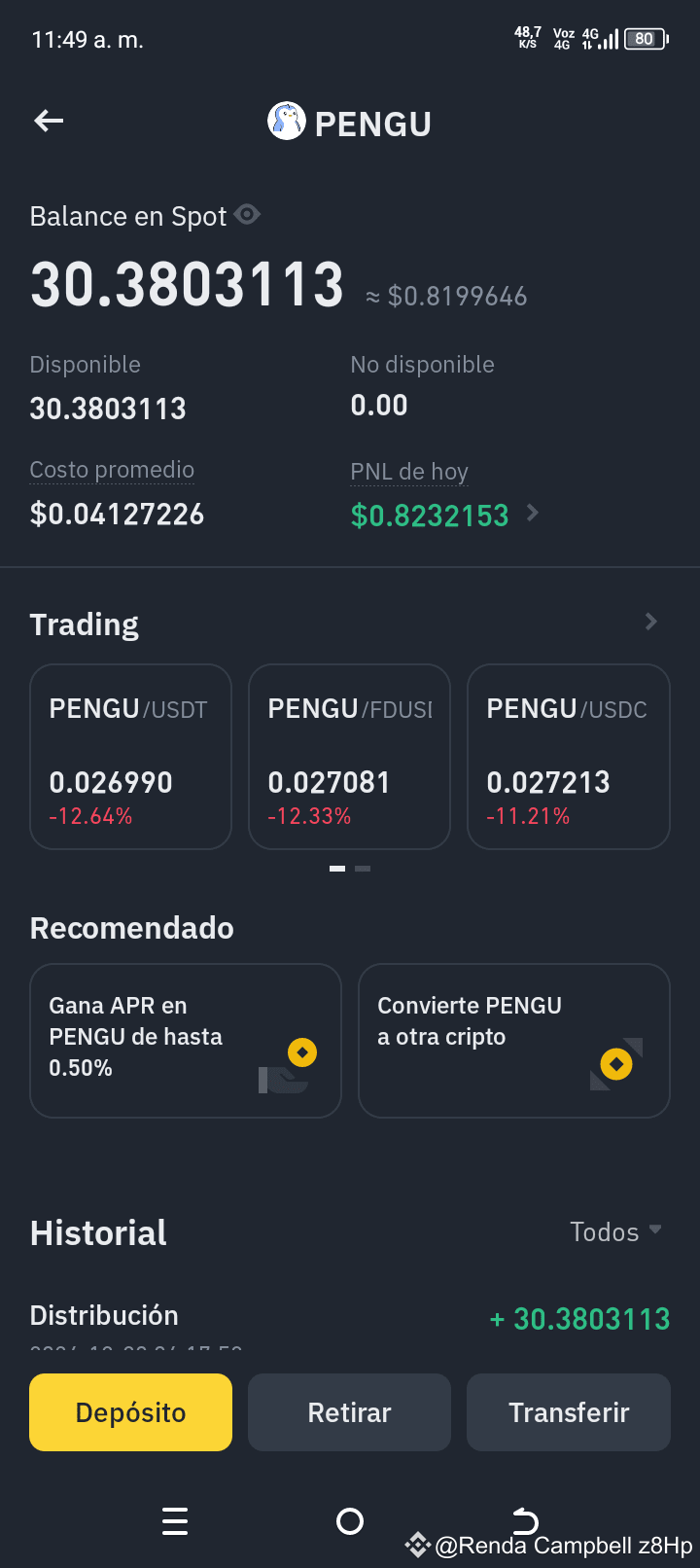Open the Todos history filter dropdown
Screen dimensions: 700x1568
click(615, 1231)
